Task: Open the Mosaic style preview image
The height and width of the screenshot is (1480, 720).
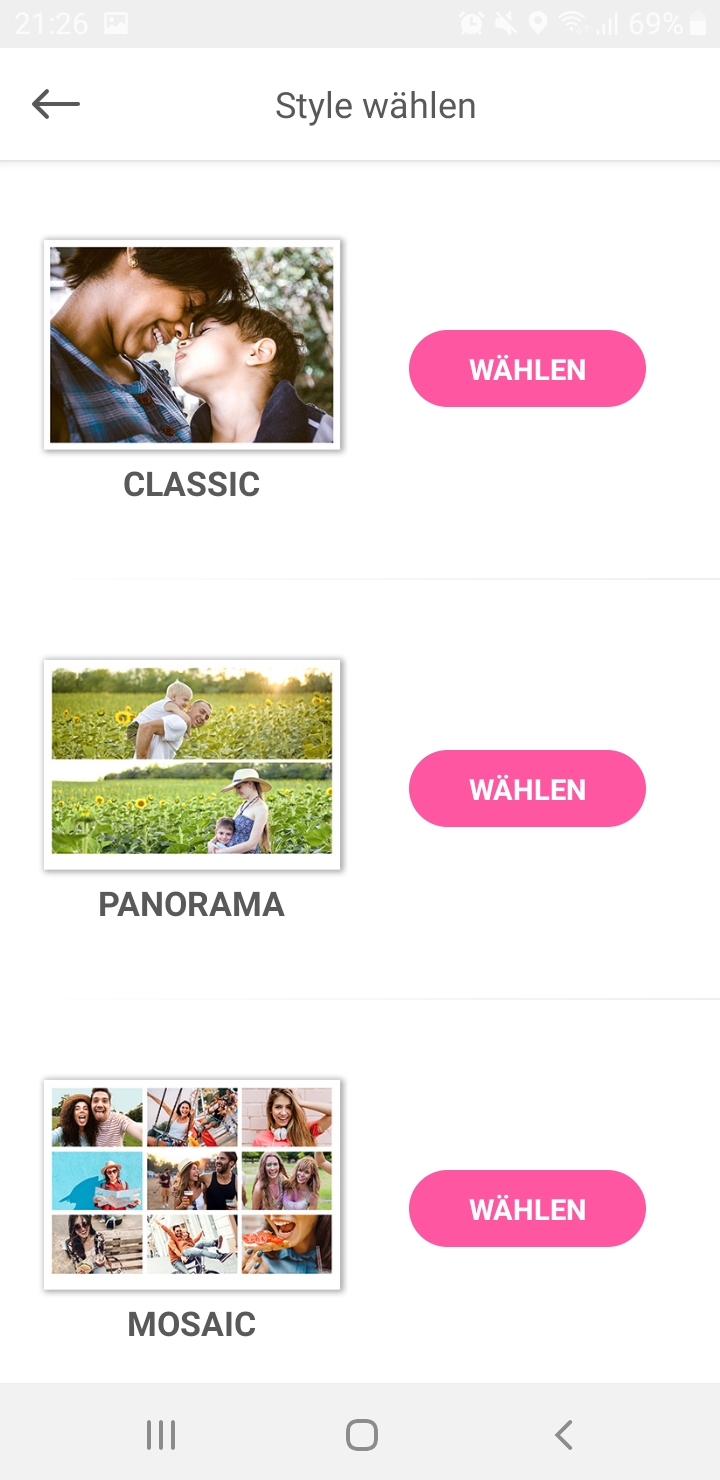Action: pyautogui.click(x=192, y=1185)
